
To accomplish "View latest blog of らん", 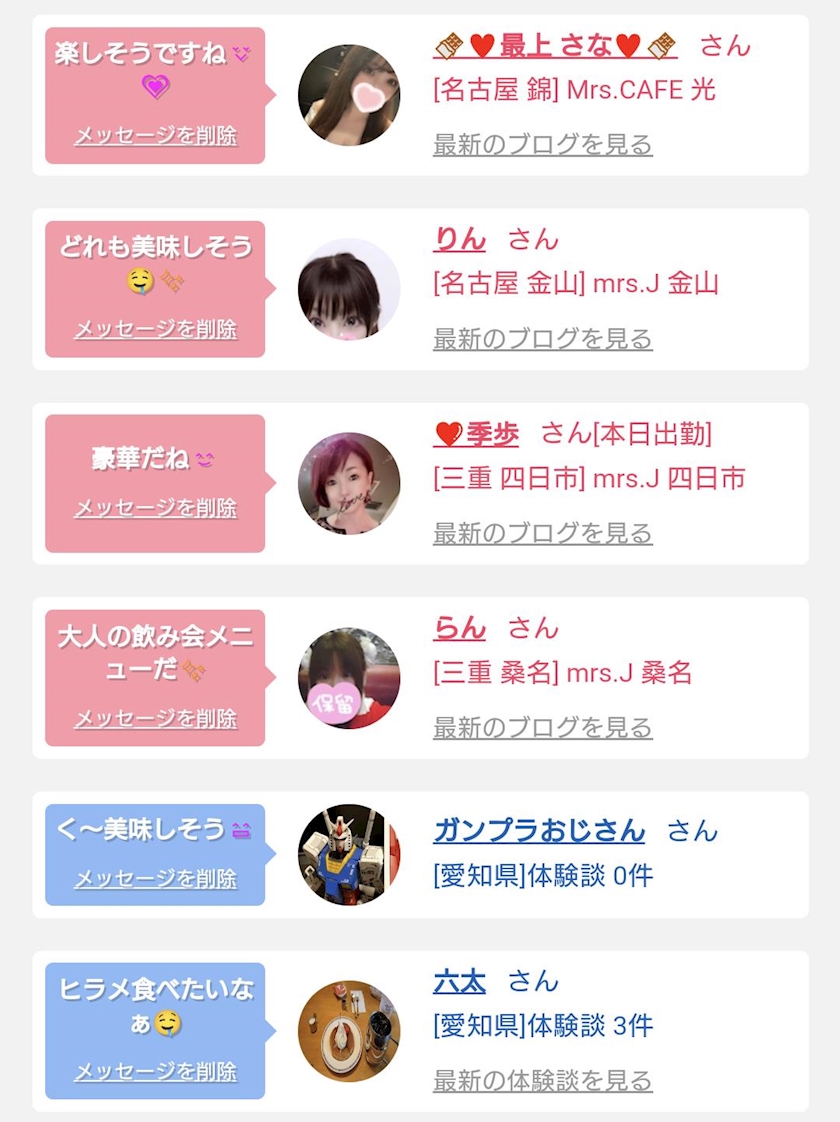I will pos(542,728).
